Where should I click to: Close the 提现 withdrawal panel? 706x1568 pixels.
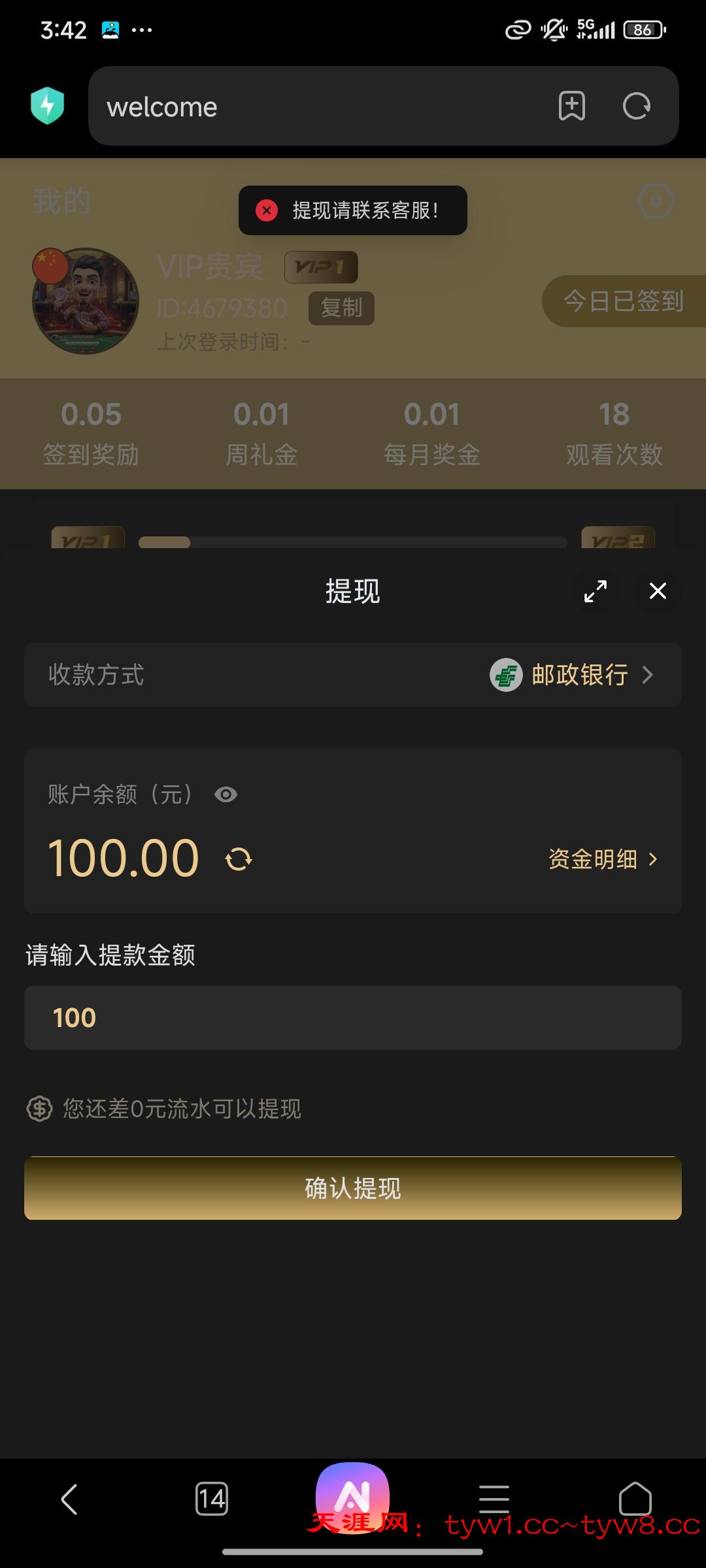pos(658,591)
